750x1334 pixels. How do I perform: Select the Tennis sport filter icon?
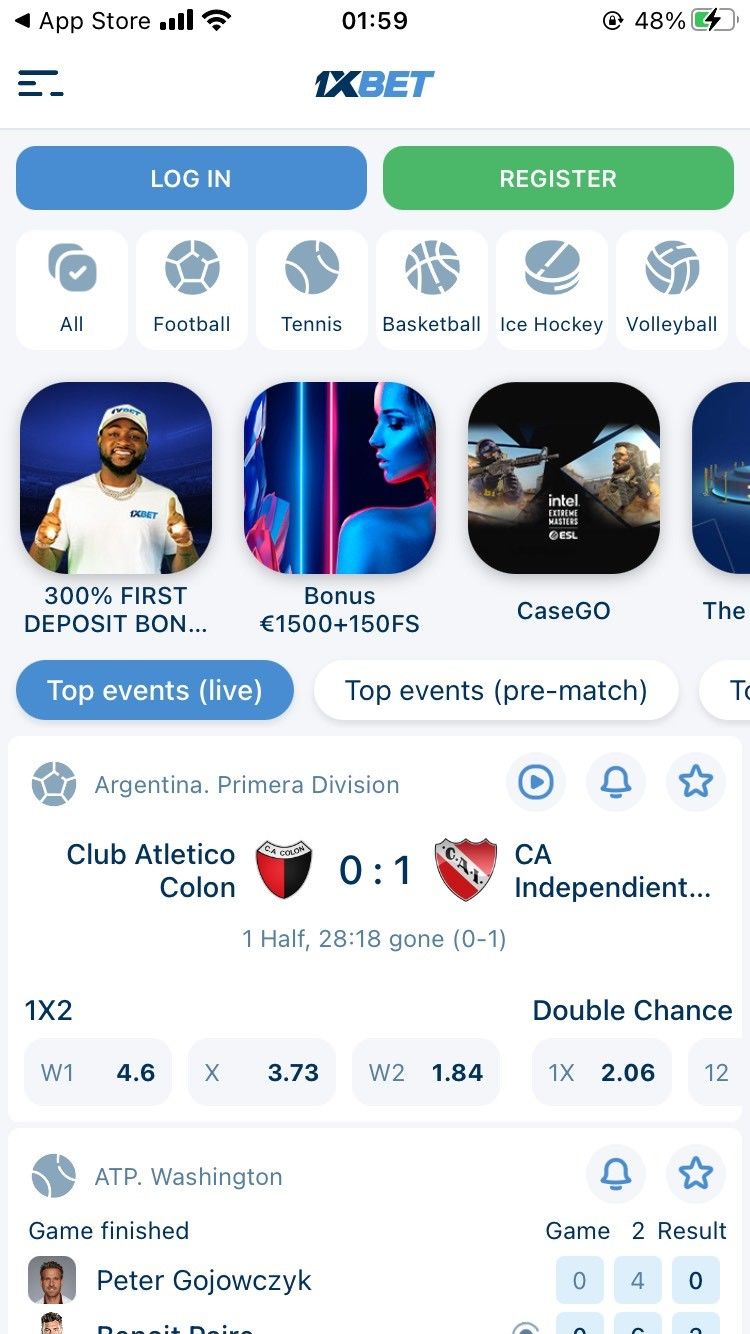coord(311,270)
